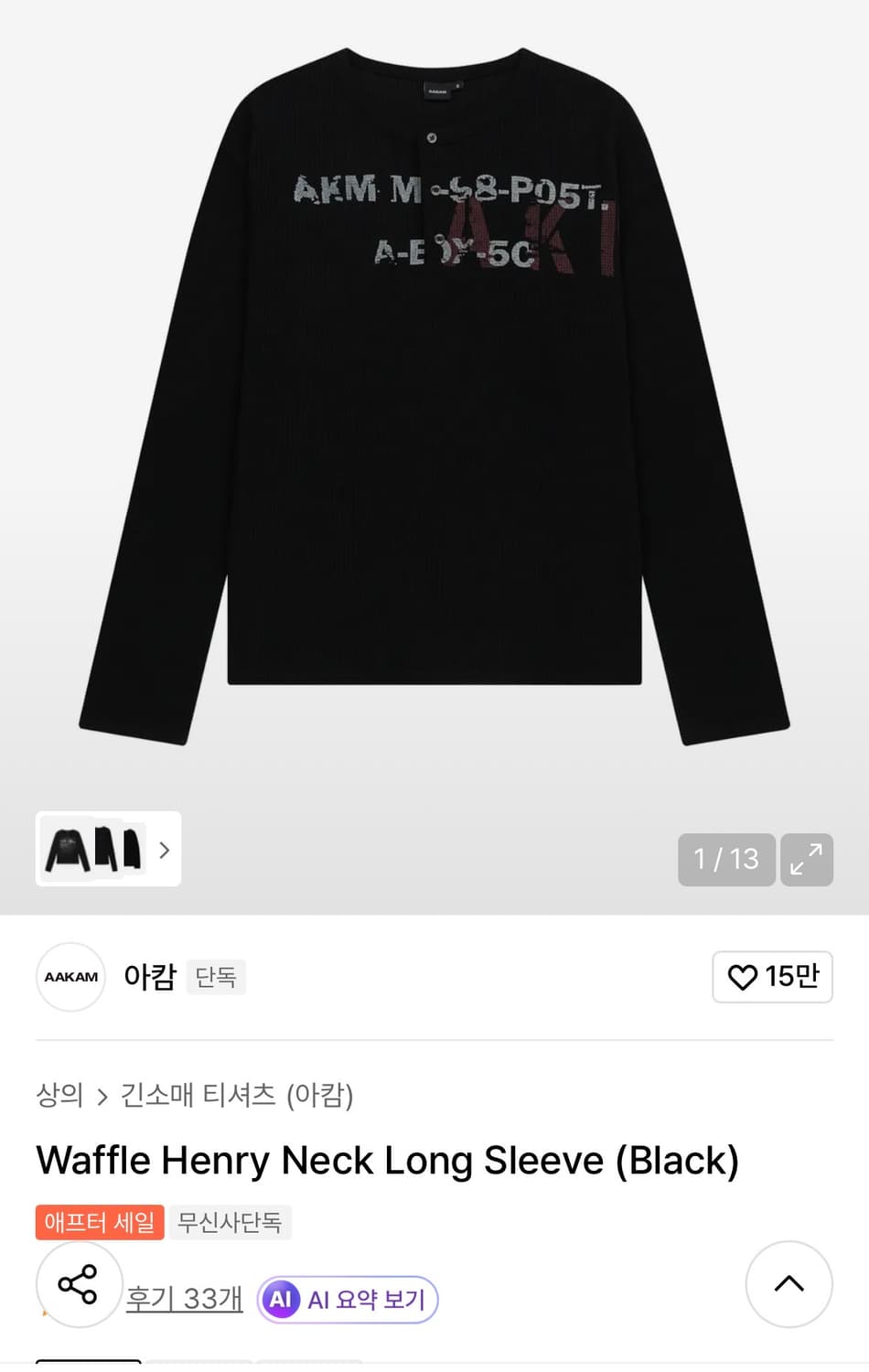Viewport: 869px width, 1372px height.
Task: Tap the AI purple badge icon
Action: pyautogui.click(x=282, y=1299)
